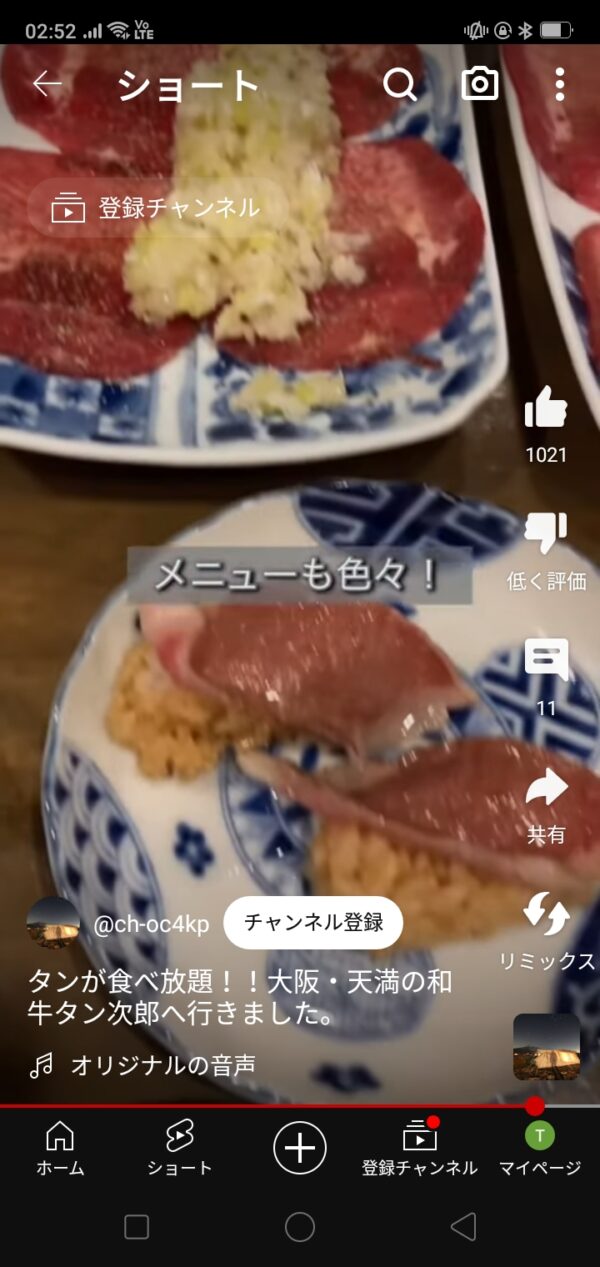Switch to the ショート tab
Image resolution: width=600 pixels, height=1267 pixels.
pyautogui.click(x=180, y=1148)
